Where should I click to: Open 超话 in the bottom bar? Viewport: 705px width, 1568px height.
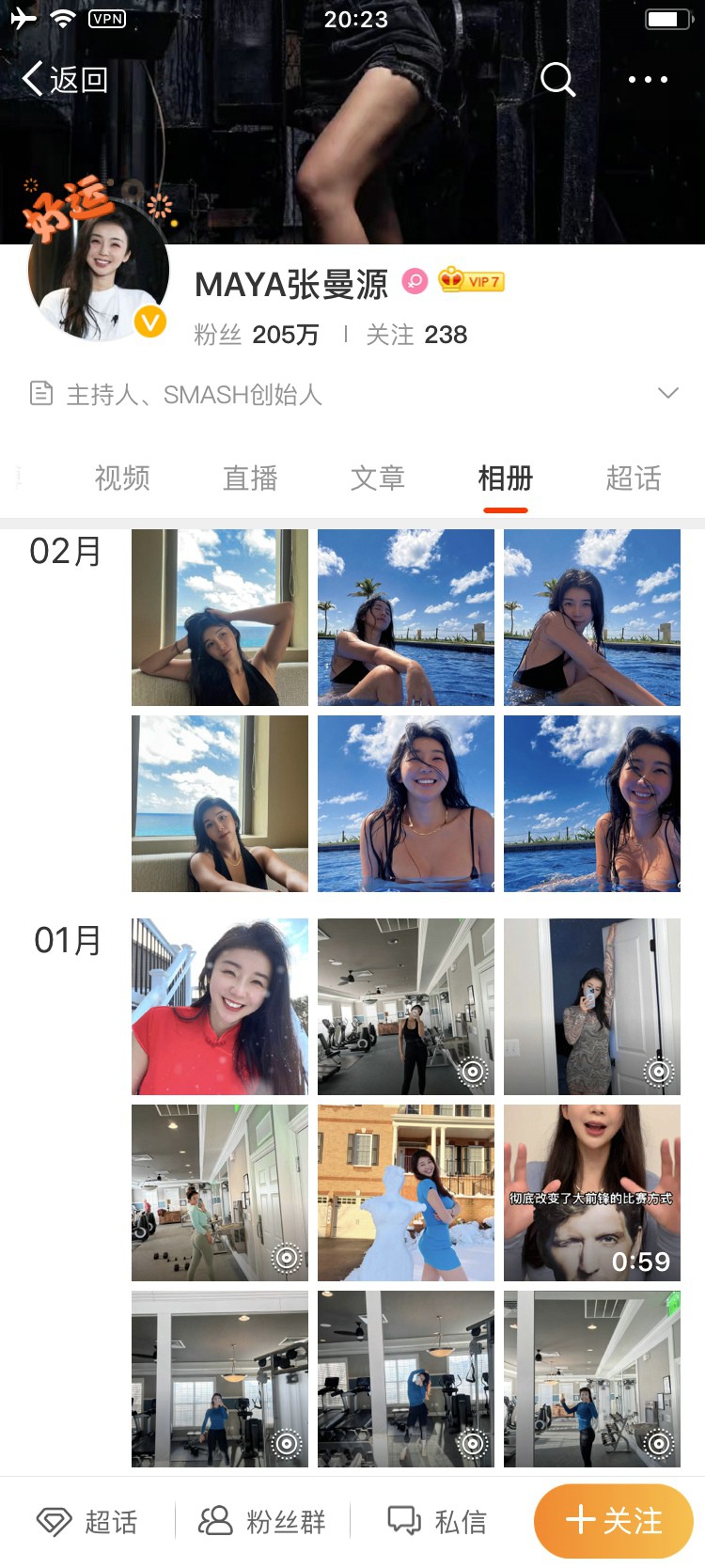point(87,1521)
